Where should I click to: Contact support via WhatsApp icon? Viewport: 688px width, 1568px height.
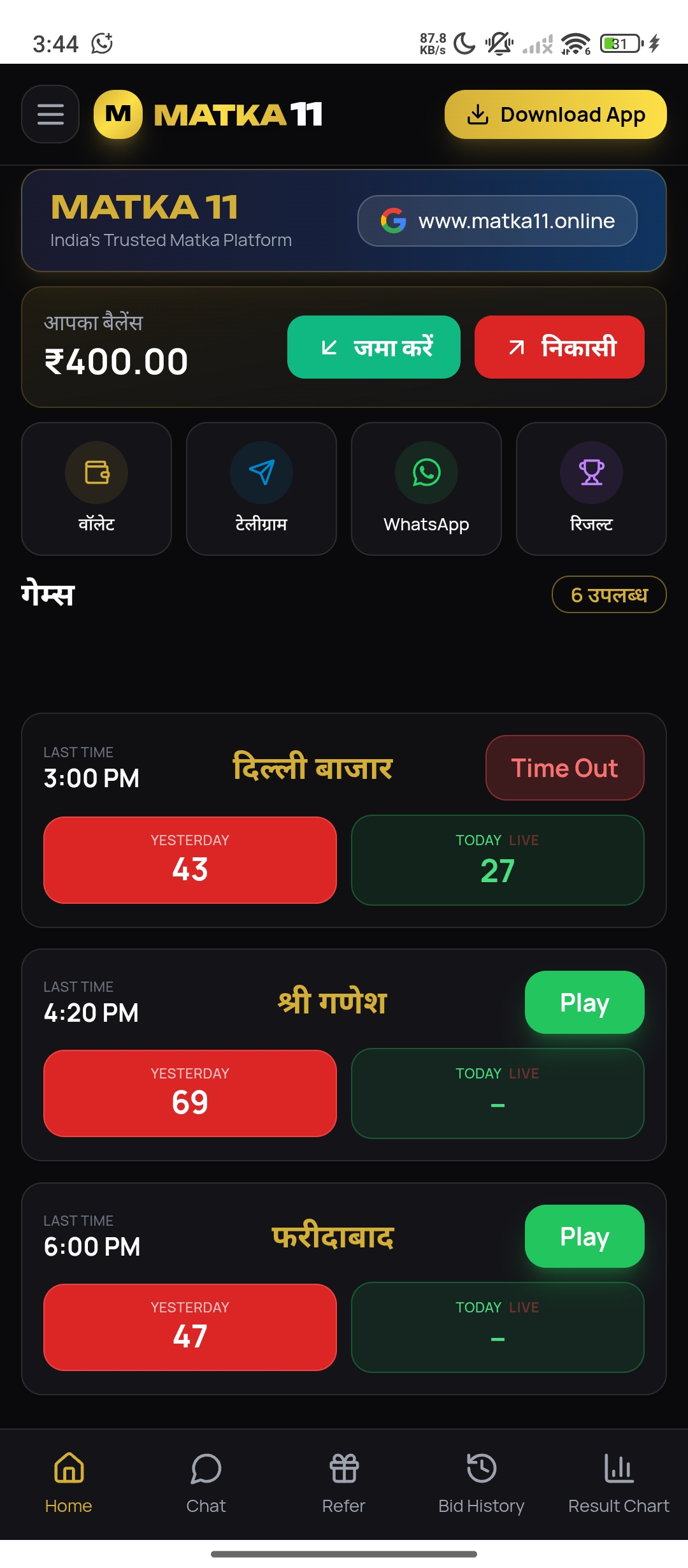tap(426, 488)
